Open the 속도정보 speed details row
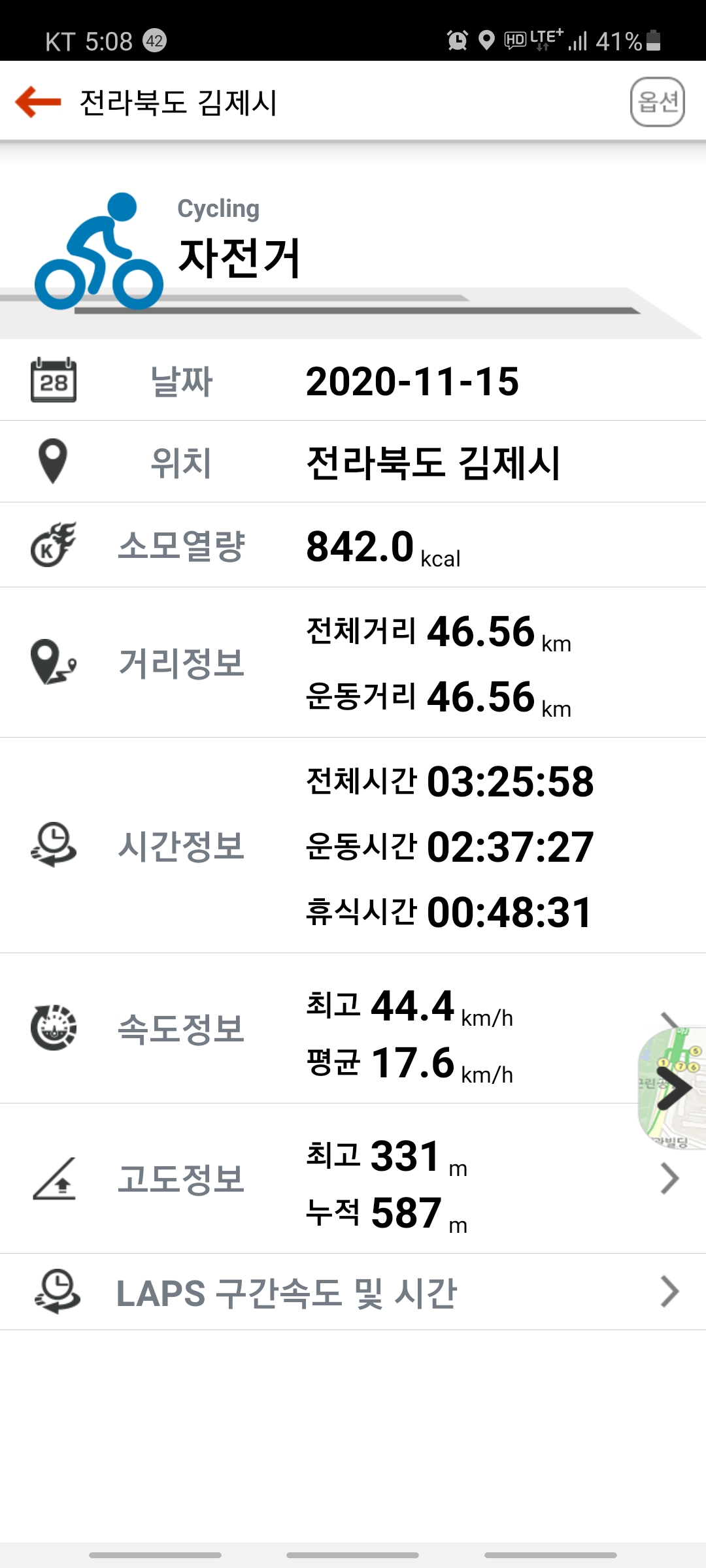This screenshot has width=706, height=1568. pyautogui.click(x=353, y=1028)
